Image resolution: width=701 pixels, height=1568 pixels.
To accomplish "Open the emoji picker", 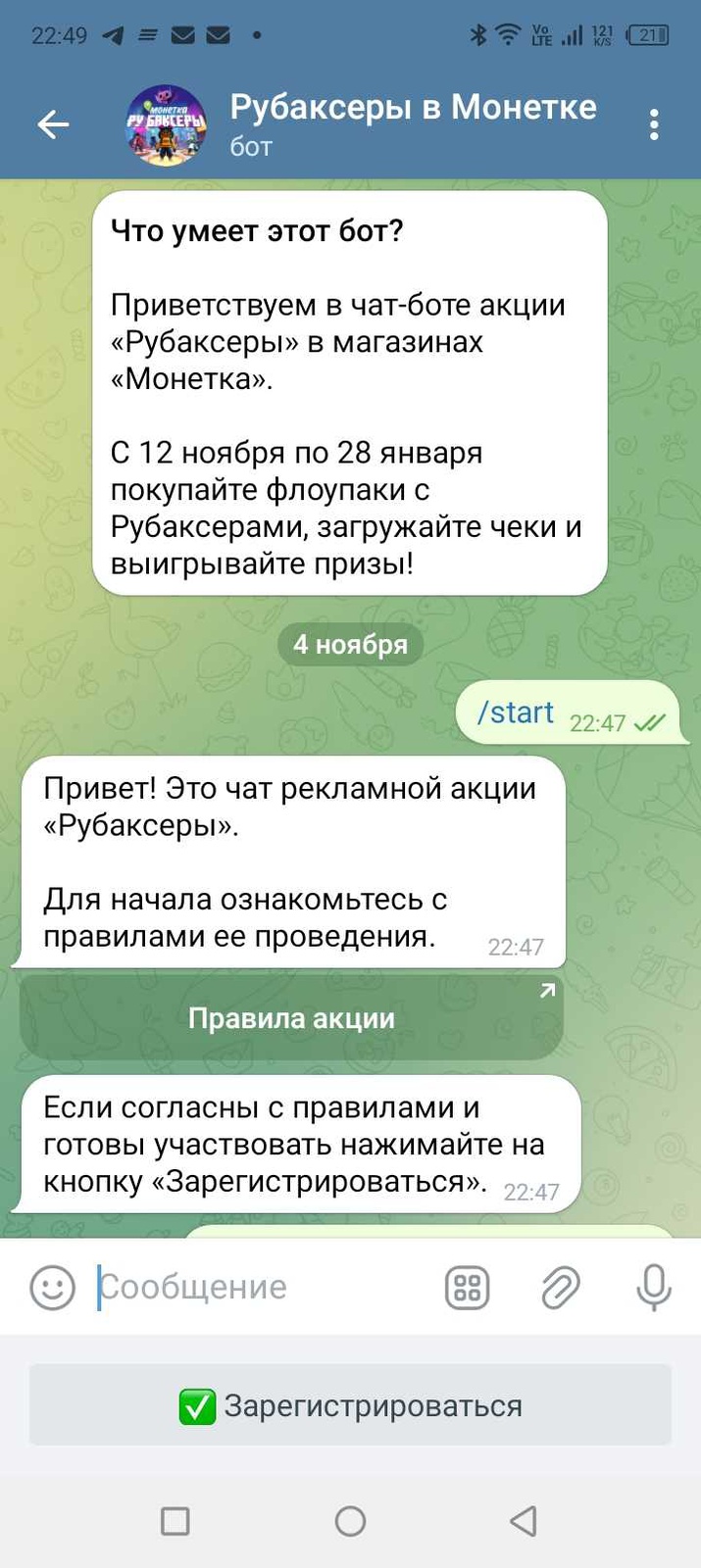I will click(53, 1287).
